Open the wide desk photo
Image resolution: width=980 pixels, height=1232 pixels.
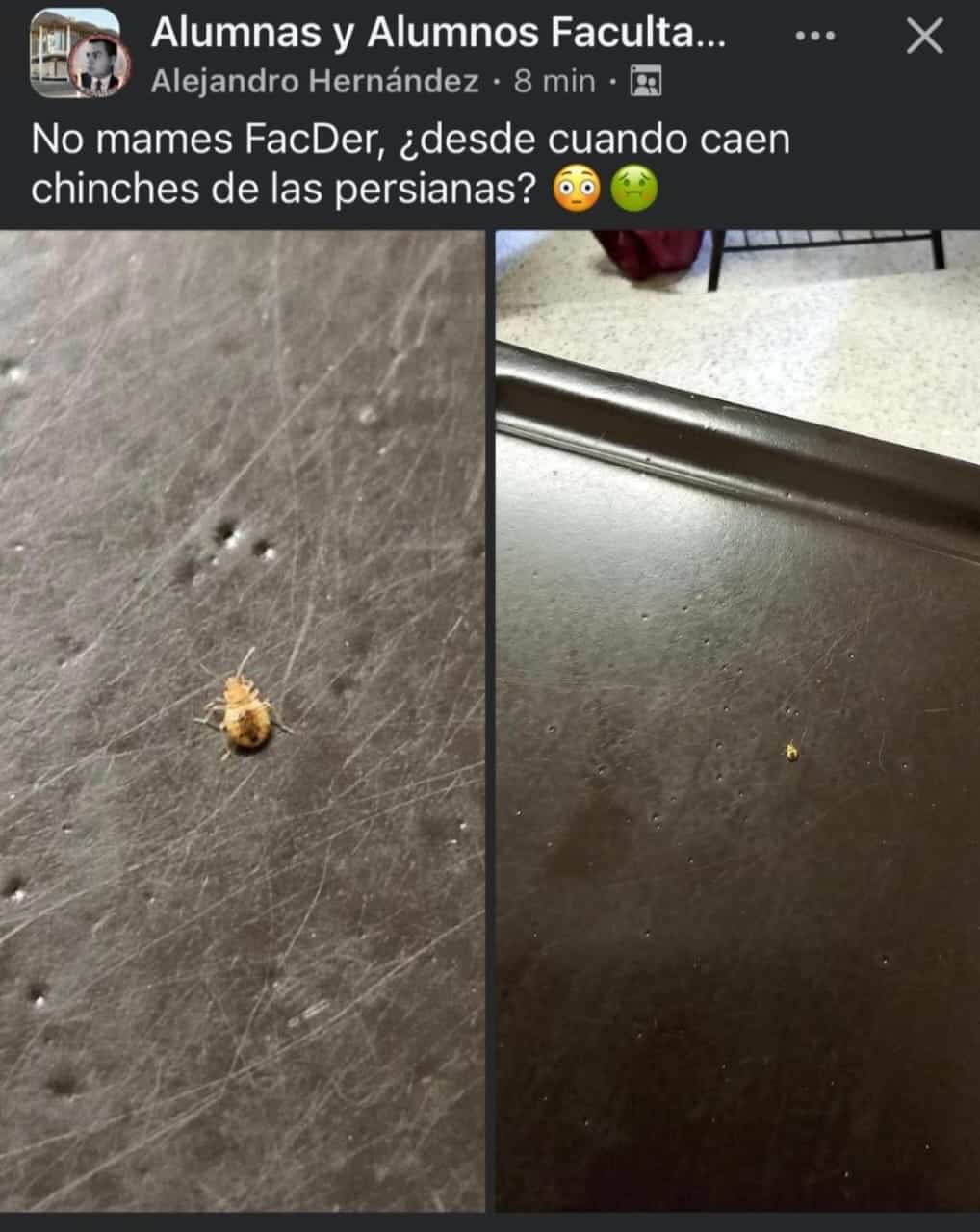pos(737,720)
